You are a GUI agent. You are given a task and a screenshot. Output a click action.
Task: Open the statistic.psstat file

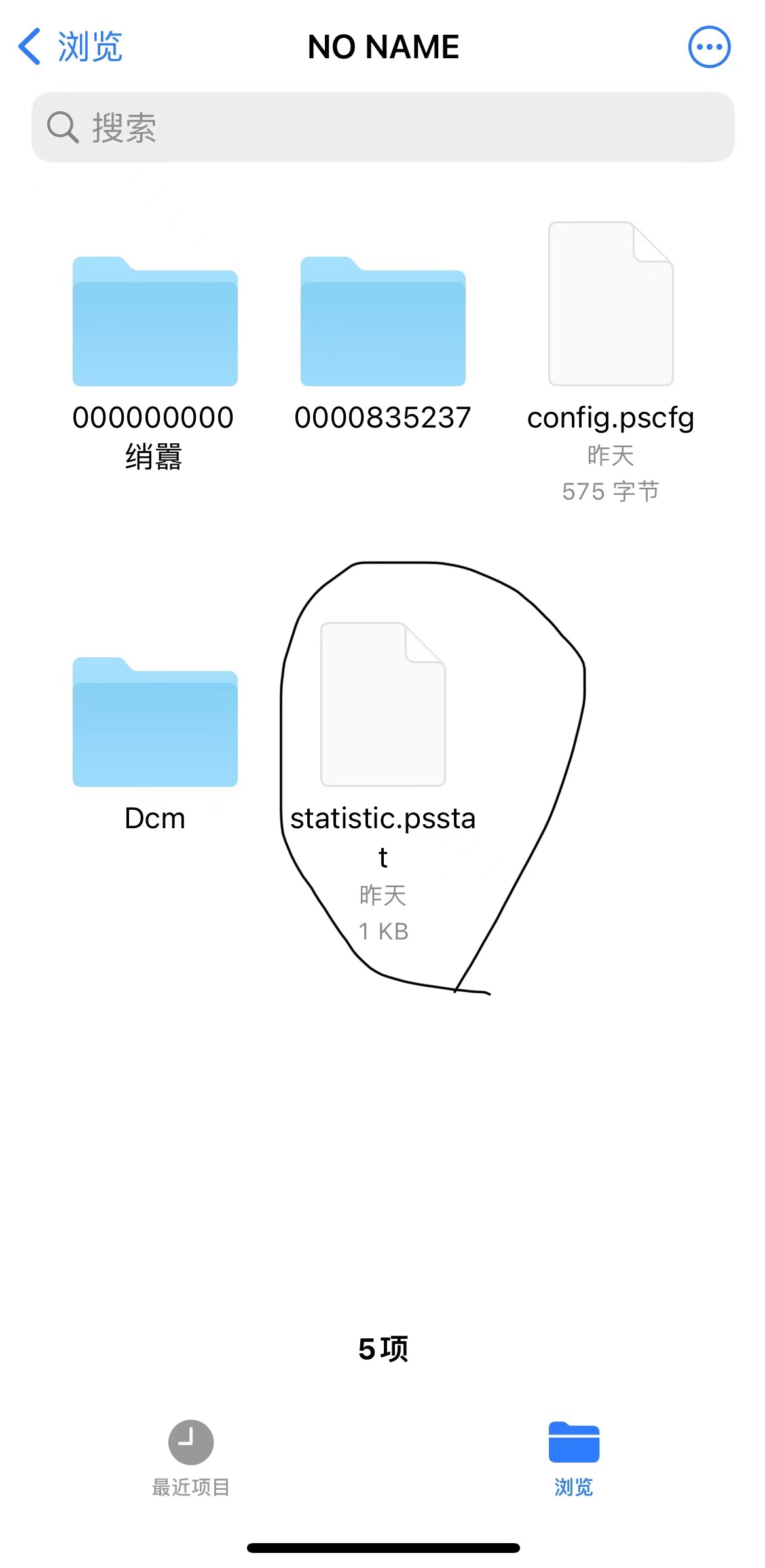tap(382, 705)
